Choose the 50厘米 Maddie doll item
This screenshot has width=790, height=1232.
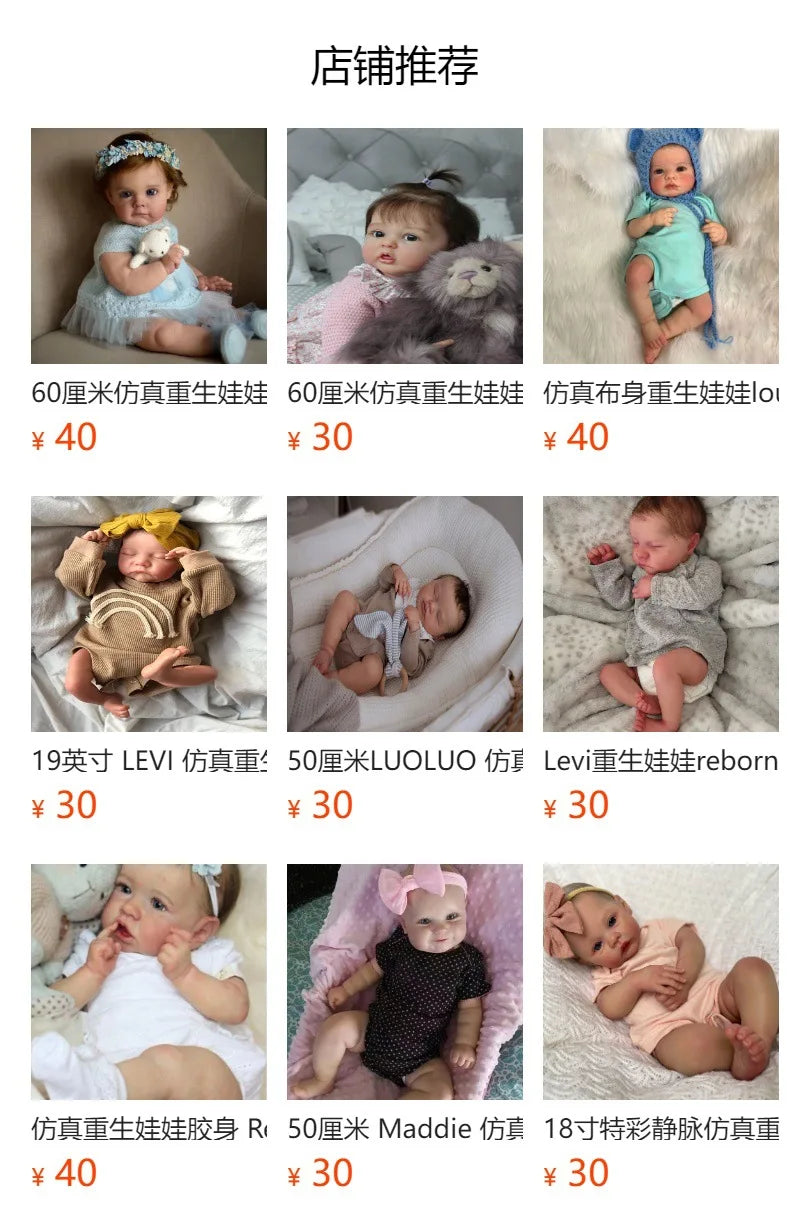pyautogui.click(x=405, y=982)
